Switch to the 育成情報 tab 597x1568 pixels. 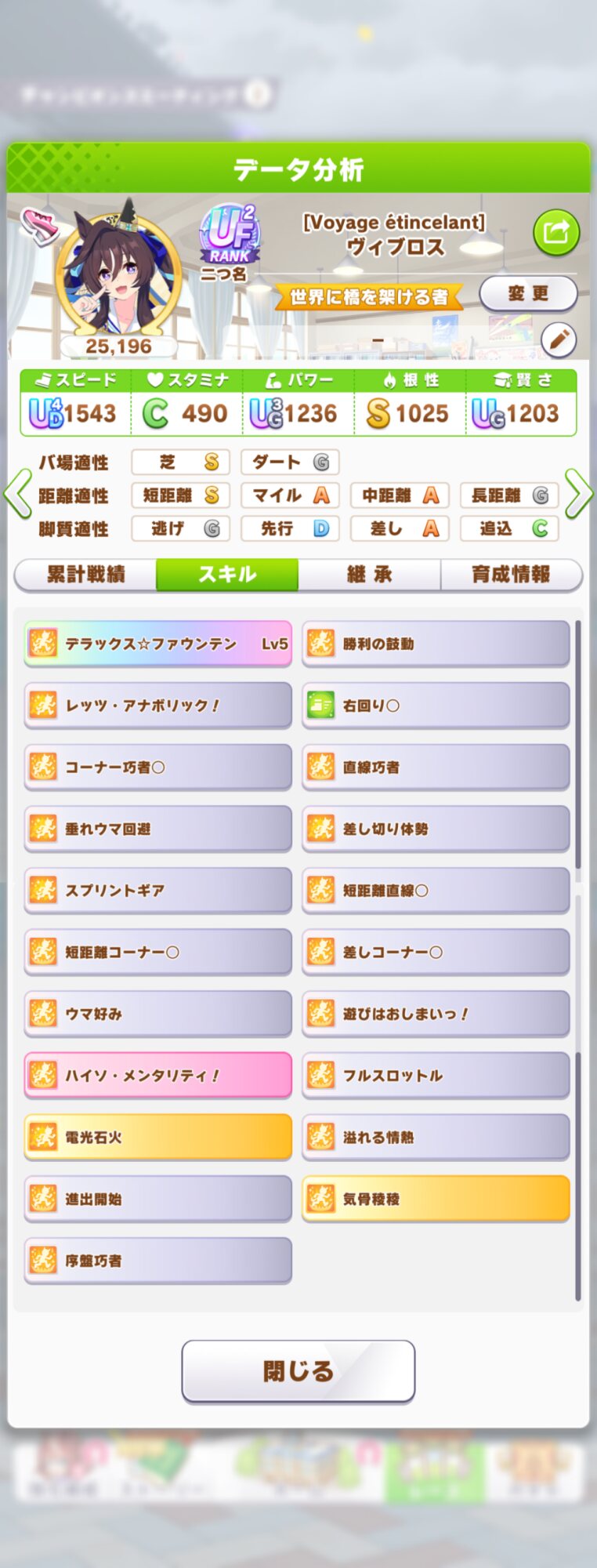point(511,575)
